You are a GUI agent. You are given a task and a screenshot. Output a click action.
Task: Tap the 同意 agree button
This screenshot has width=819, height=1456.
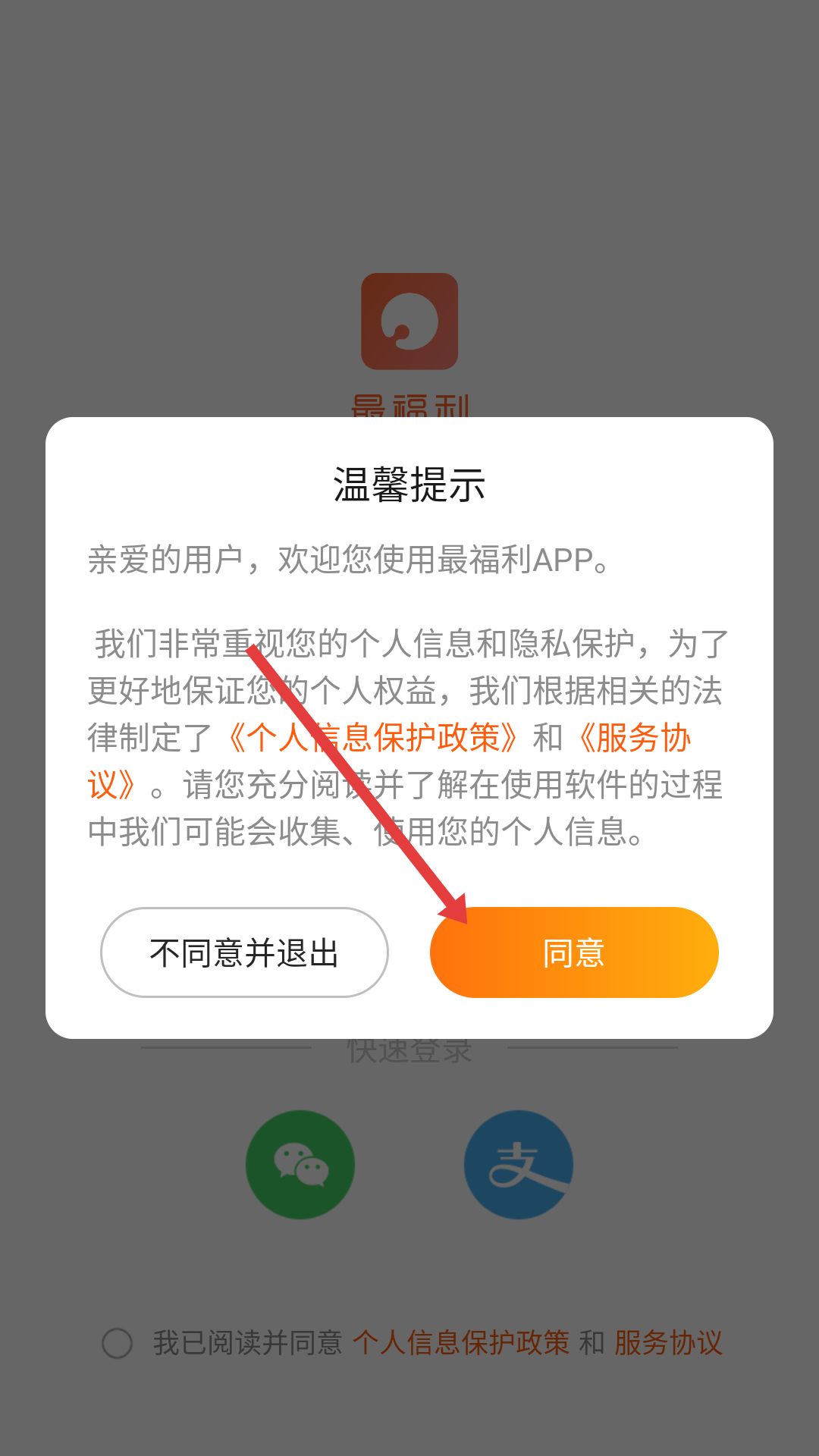point(574,952)
